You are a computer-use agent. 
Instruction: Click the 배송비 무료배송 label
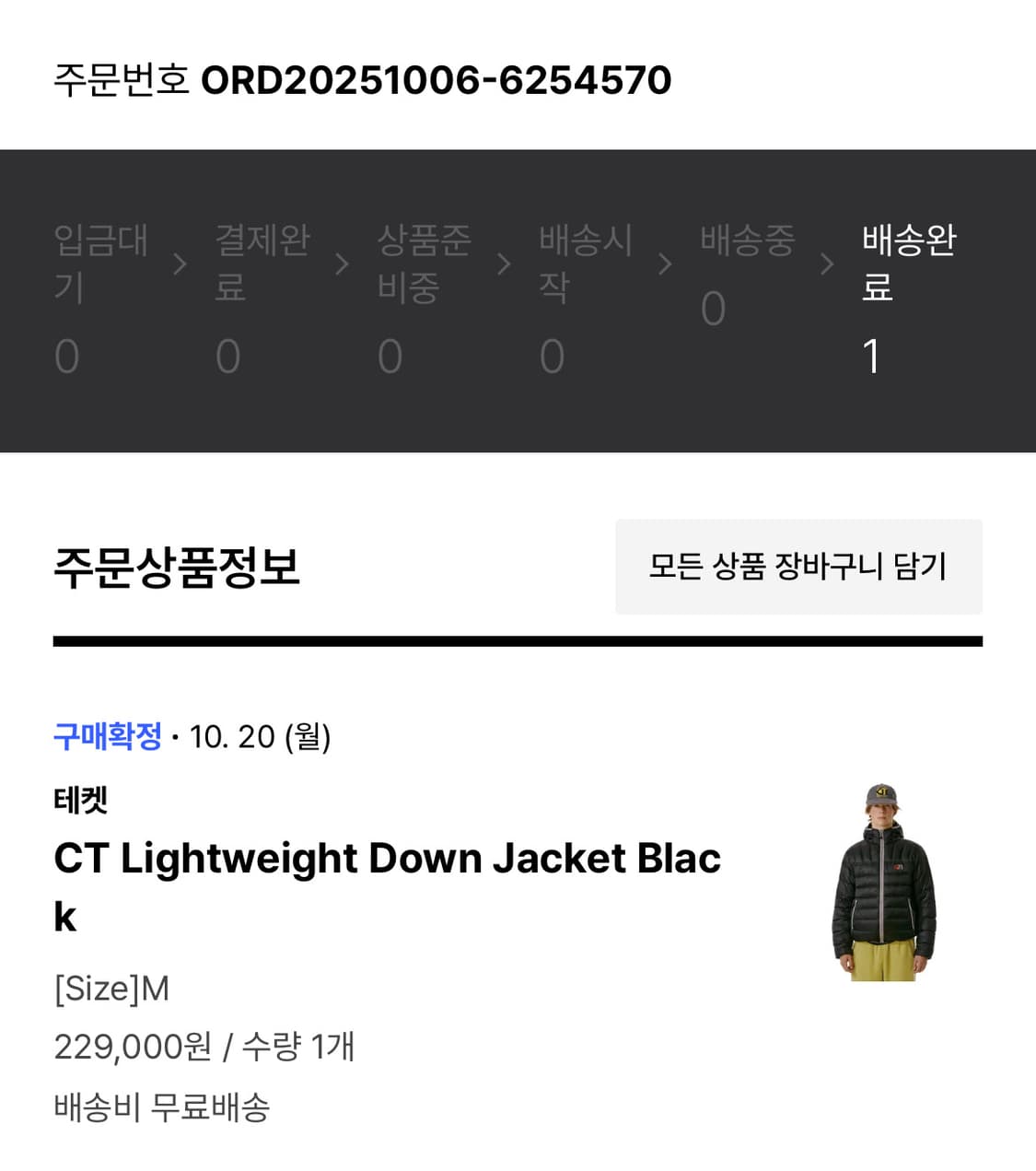click(161, 1110)
